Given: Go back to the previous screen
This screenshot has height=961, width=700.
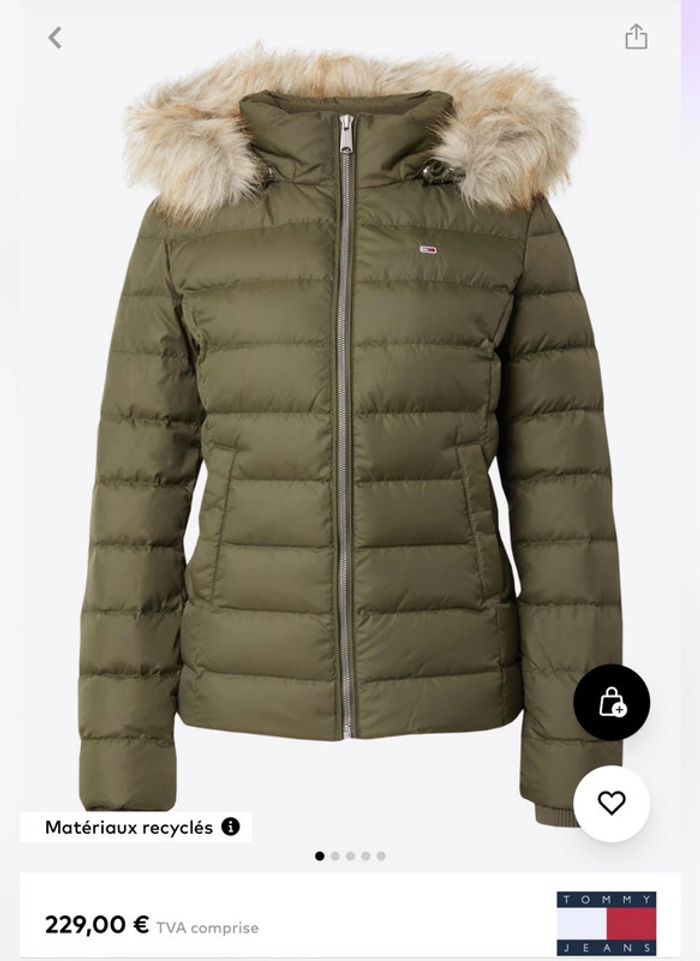Looking at the screenshot, I should (x=55, y=38).
